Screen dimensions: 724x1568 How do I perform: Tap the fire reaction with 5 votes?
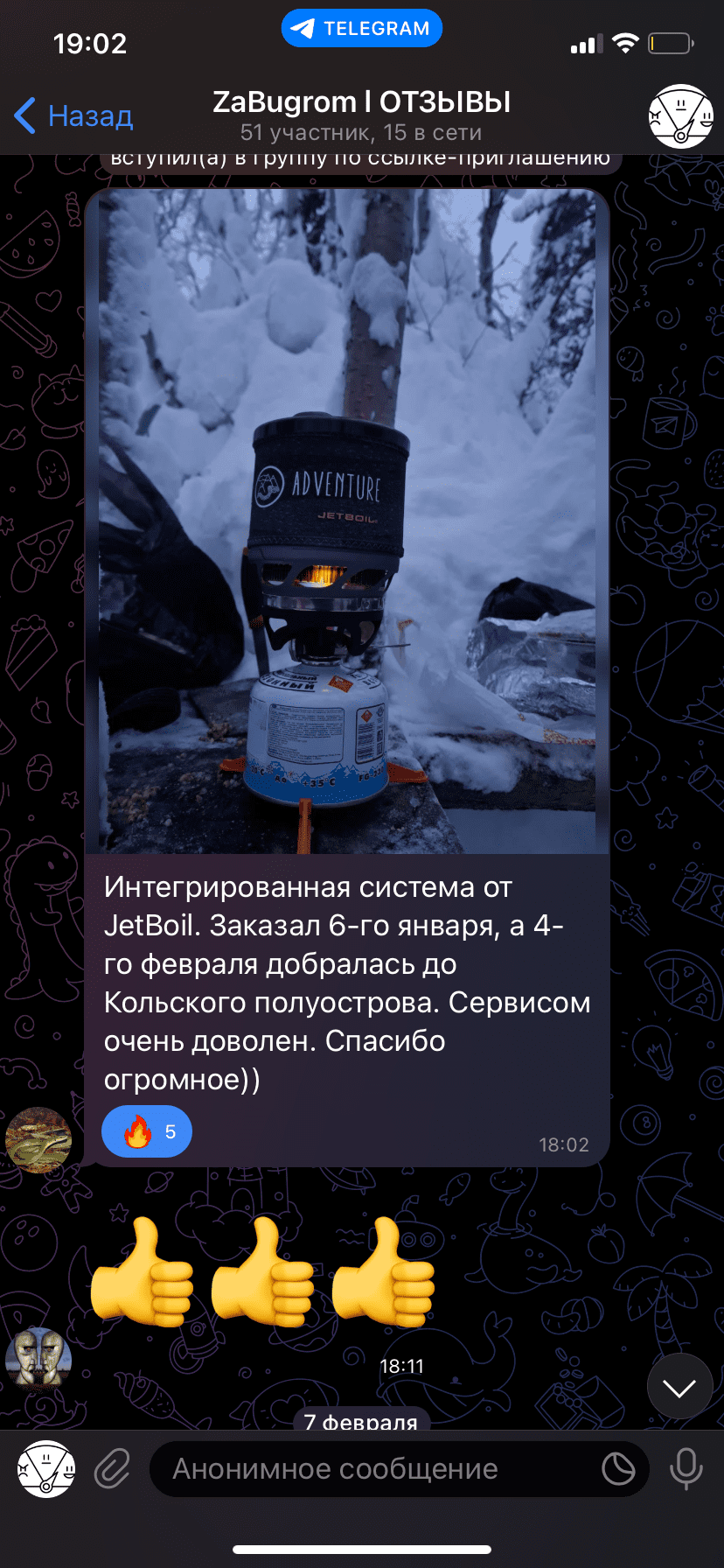point(147,1131)
